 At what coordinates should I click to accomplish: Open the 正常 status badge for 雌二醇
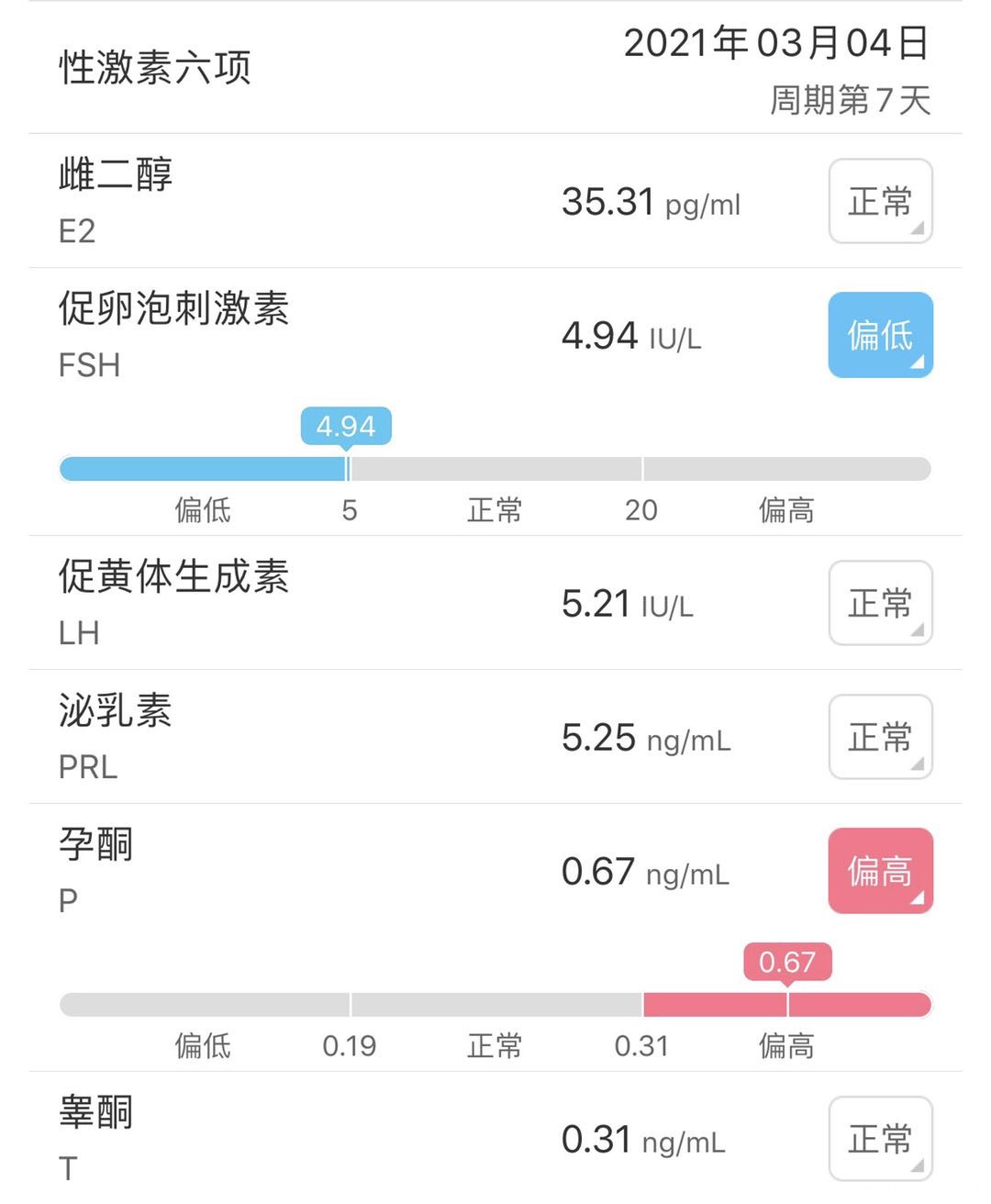click(879, 201)
